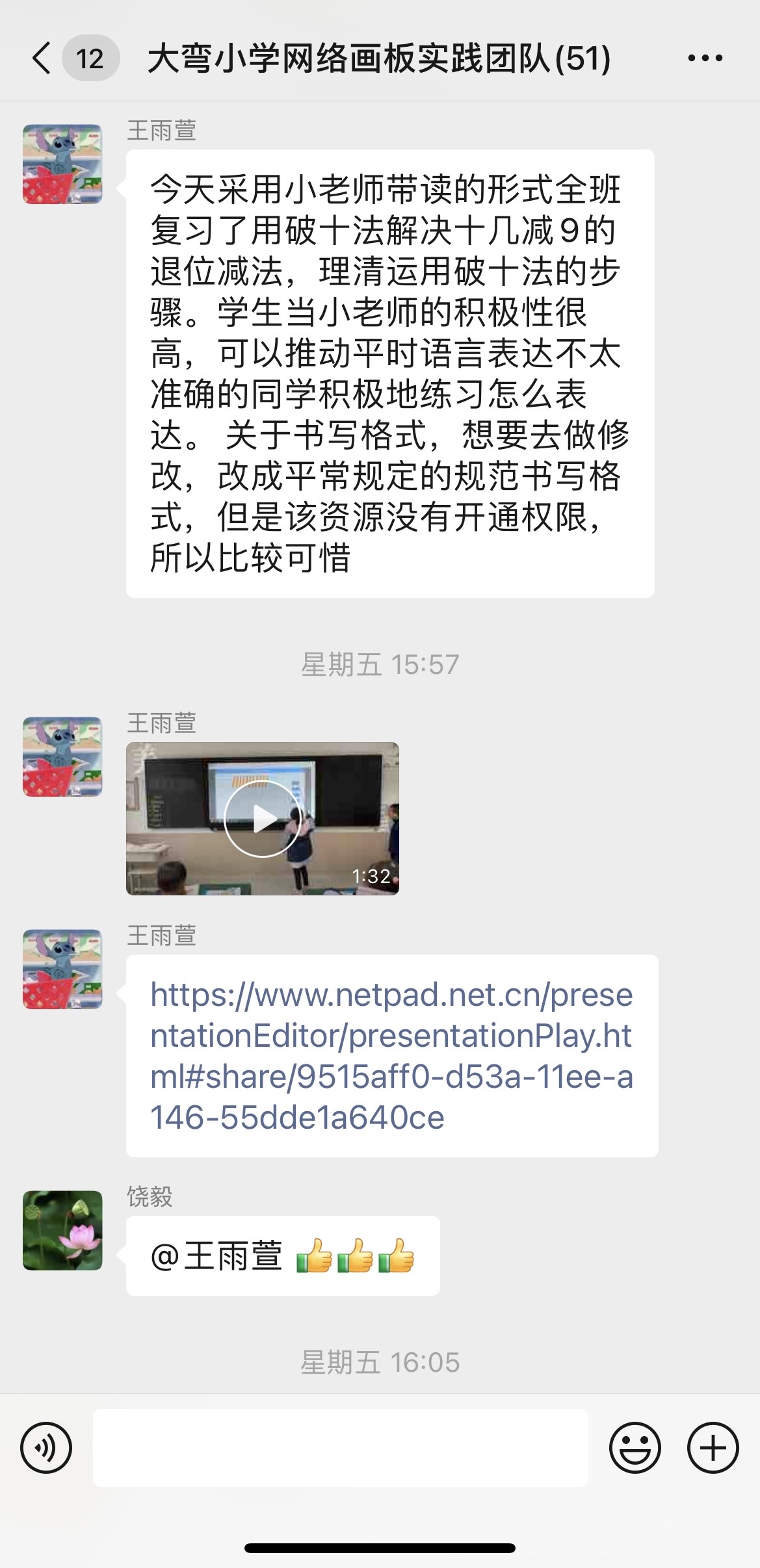This screenshot has width=760, height=1568.
Task: Open the netpad.net.cn presentation link
Action: (x=391, y=1055)
